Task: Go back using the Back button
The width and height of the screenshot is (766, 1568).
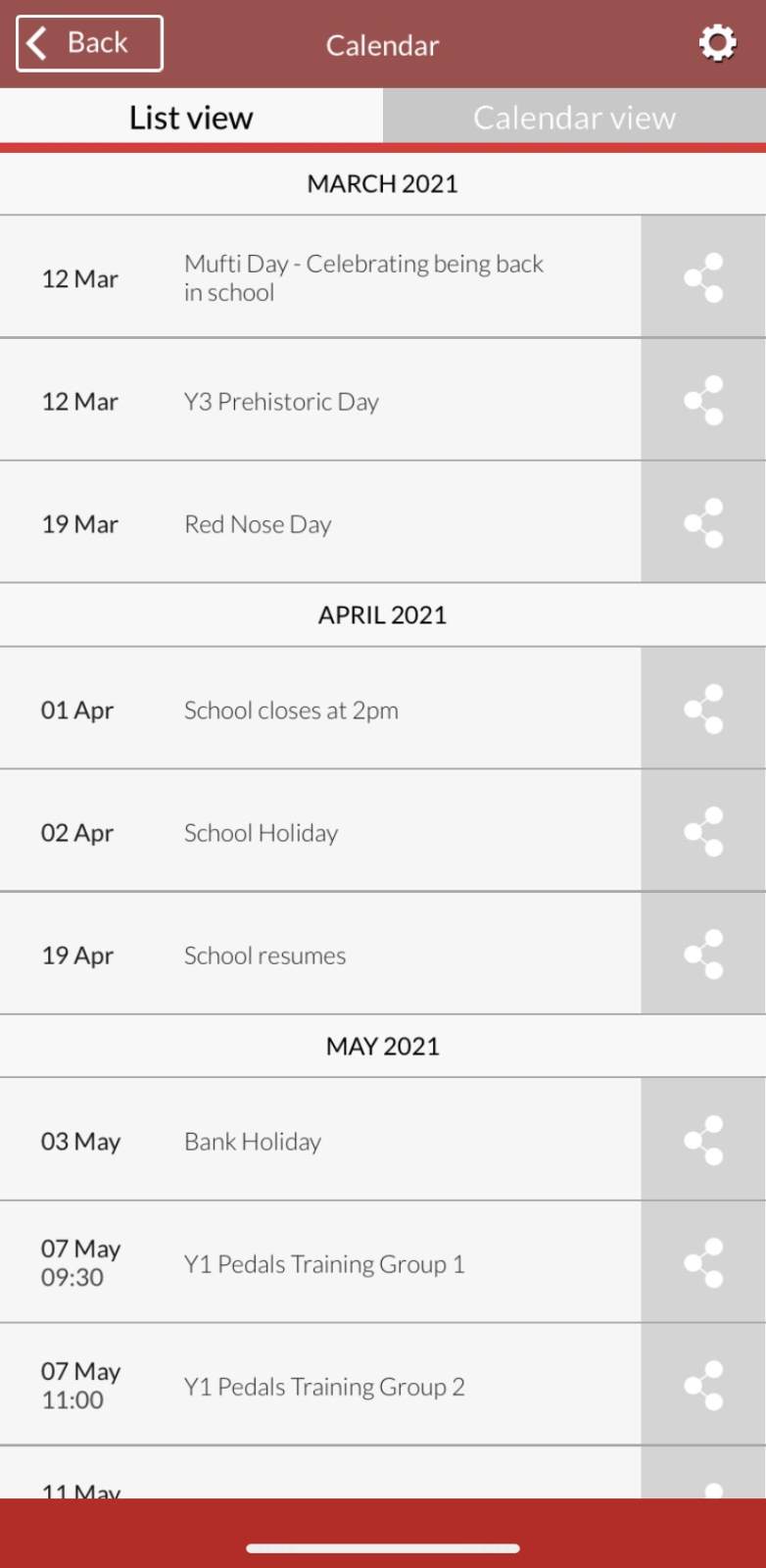Action: (x=89, y=43)
